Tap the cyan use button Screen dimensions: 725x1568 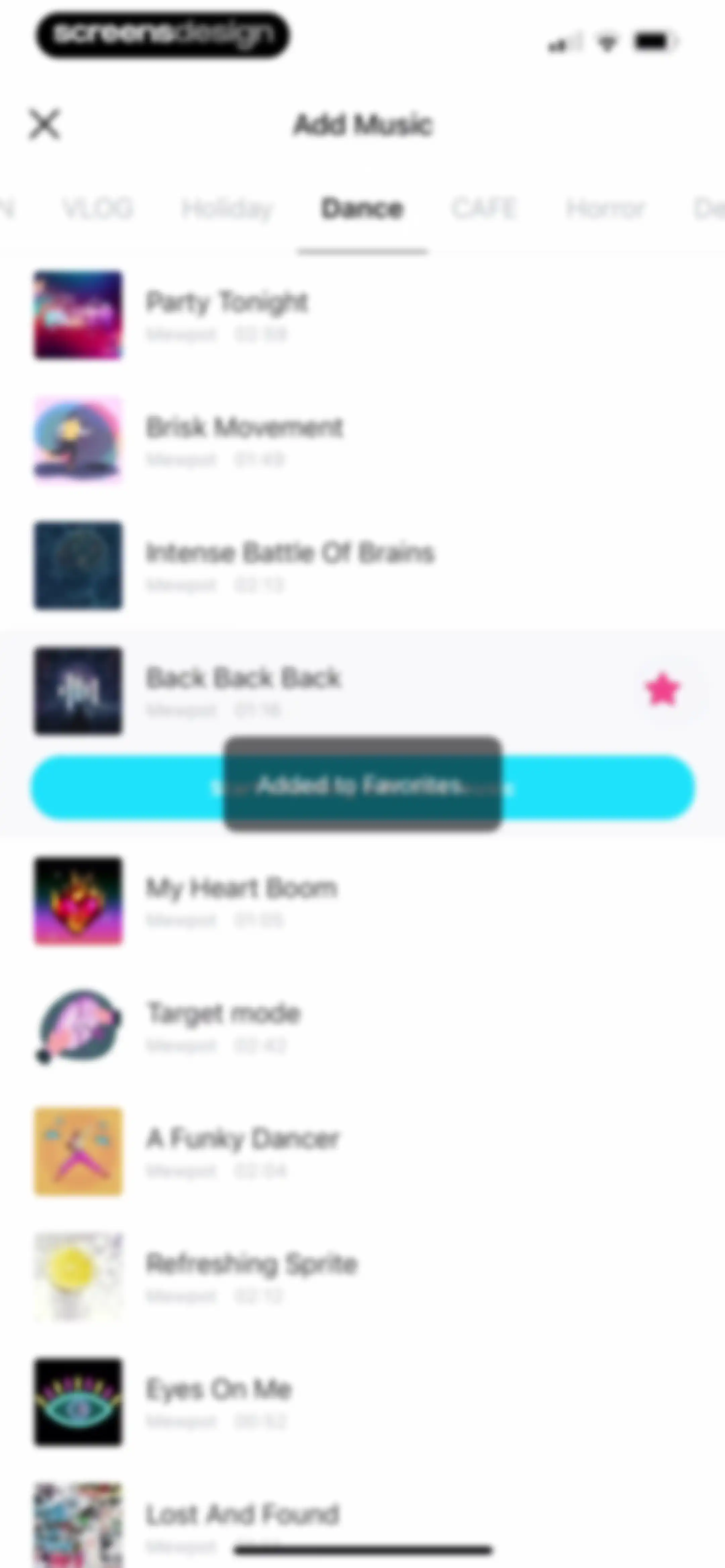point(362,787)
